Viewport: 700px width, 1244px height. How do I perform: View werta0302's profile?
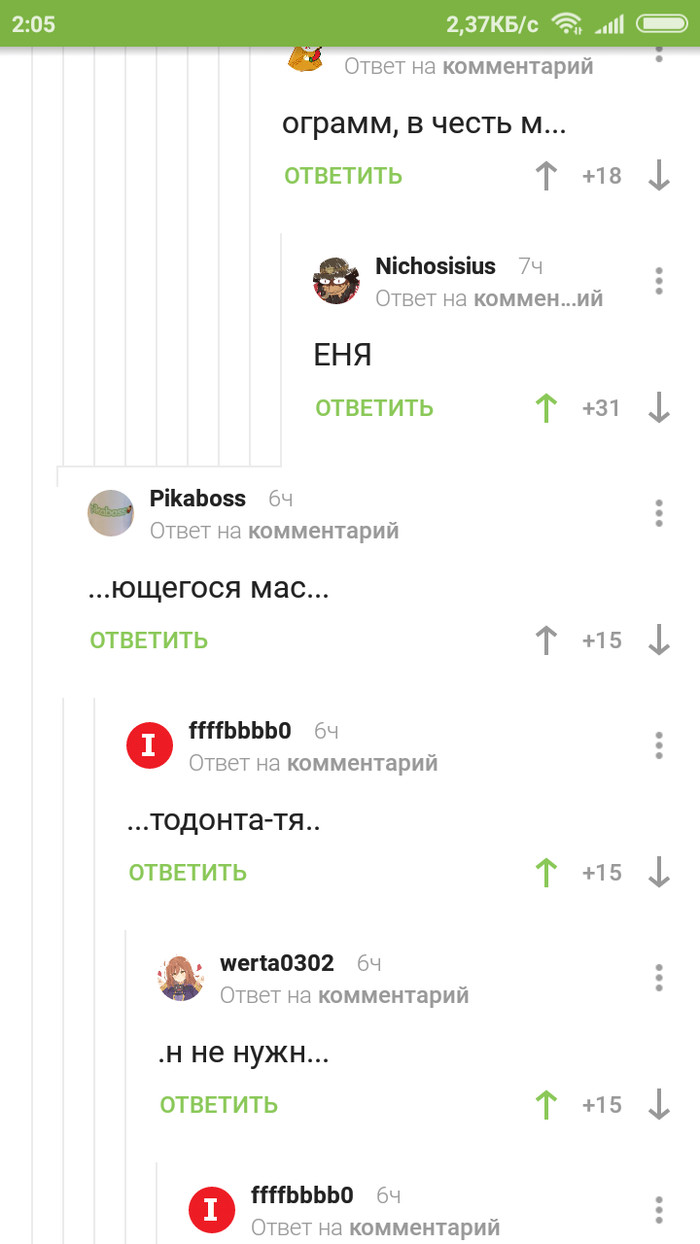point(276,963)
